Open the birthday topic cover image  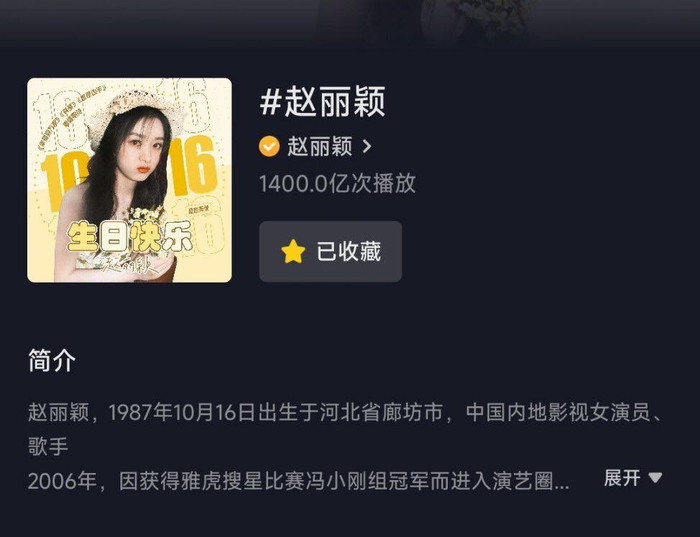pos(129,180)
